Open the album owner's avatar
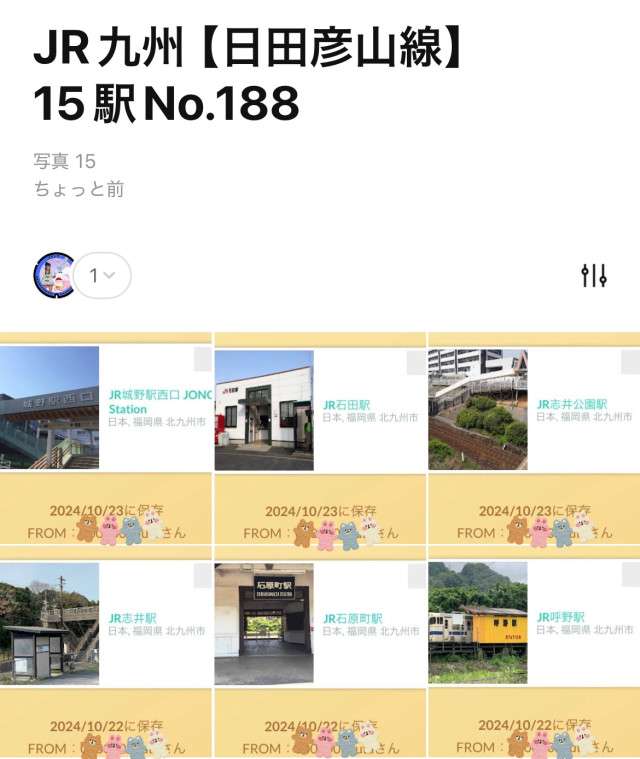Screen dimensions: 640x759 (55, 275)
